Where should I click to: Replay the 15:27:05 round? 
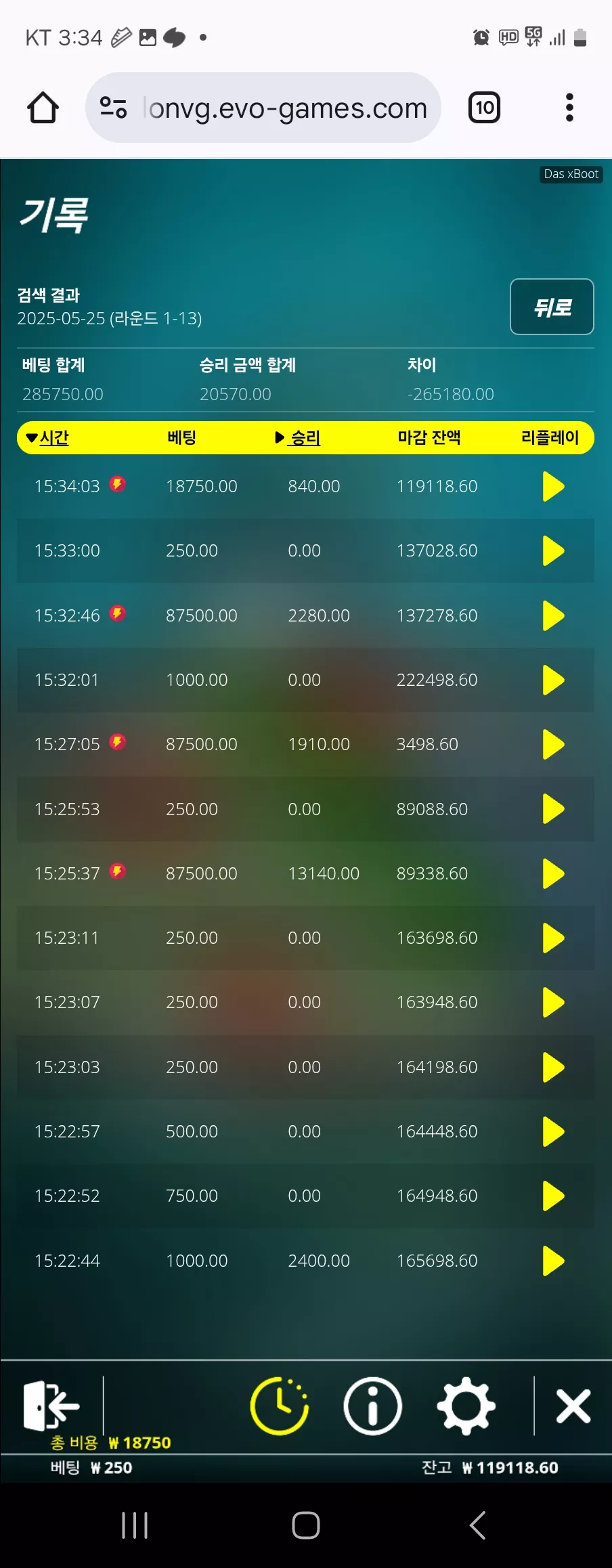(x=553, y=744)
